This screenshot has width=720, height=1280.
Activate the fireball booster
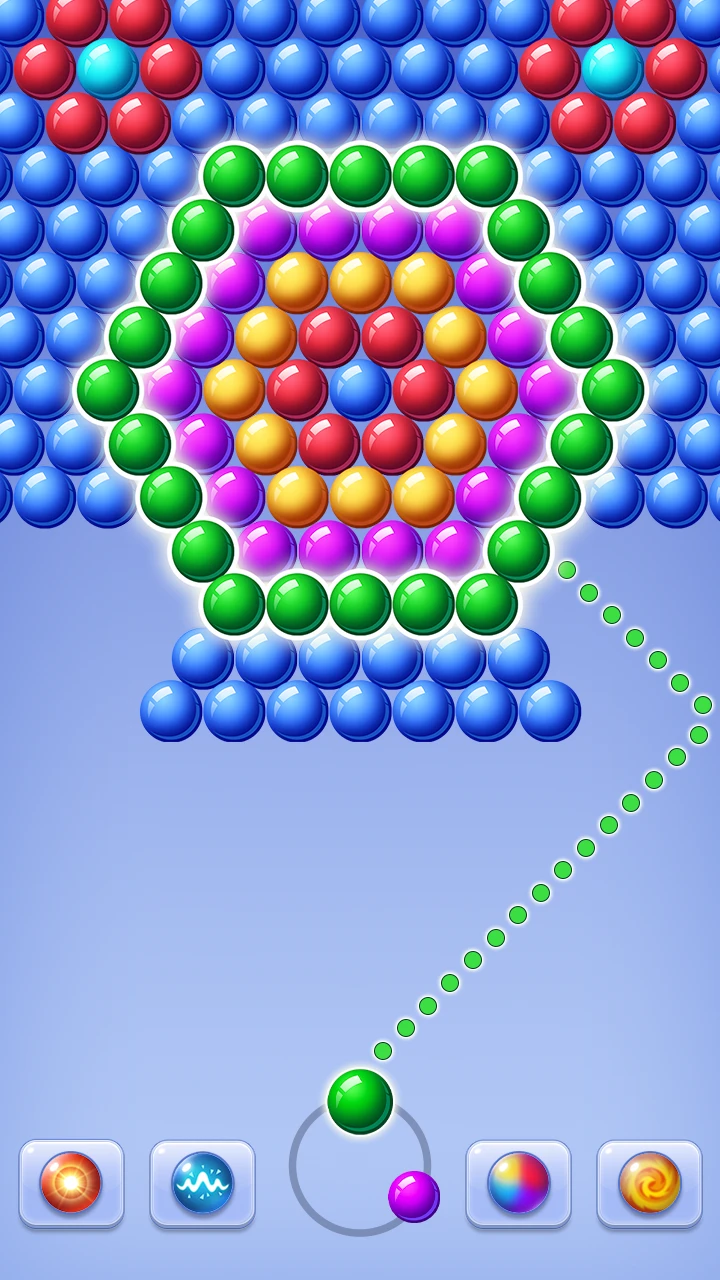click(71, 1183)
